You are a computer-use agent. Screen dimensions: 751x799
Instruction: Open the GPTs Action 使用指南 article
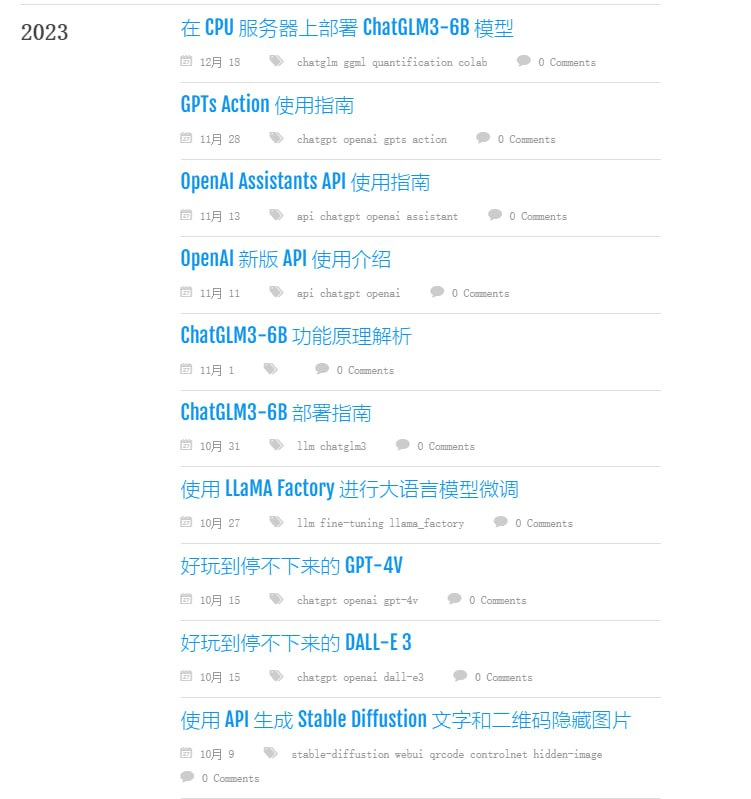(x=267, y=104)
